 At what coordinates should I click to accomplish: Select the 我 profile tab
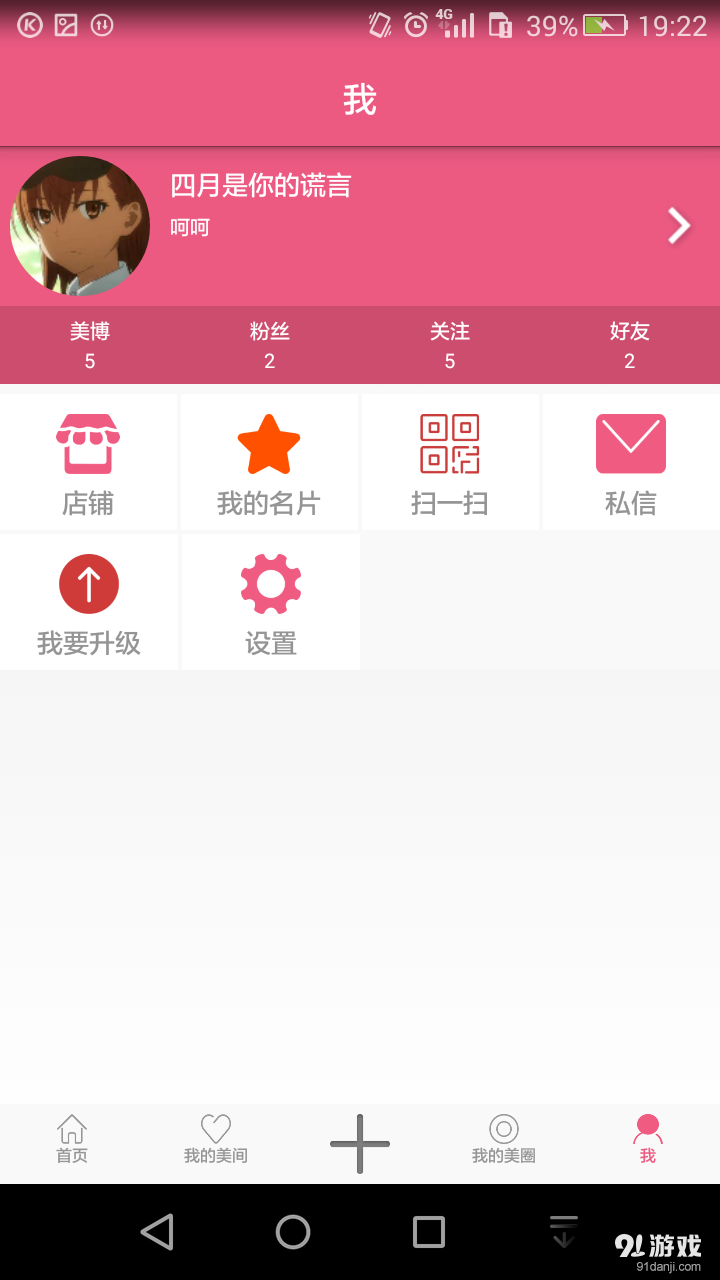tap(648, 1141)
